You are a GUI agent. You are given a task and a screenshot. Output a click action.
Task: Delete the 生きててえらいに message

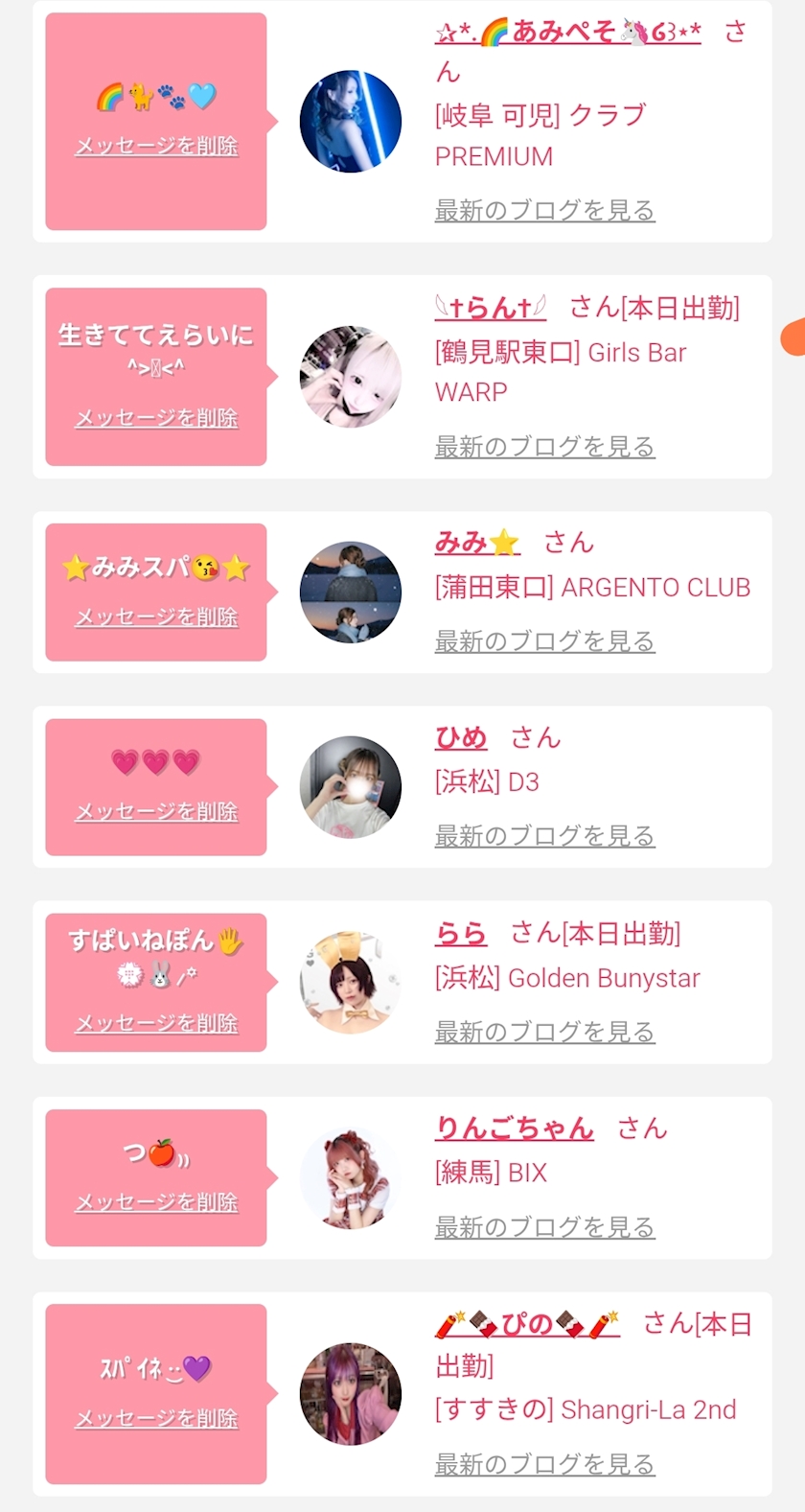tap(156, 418)
